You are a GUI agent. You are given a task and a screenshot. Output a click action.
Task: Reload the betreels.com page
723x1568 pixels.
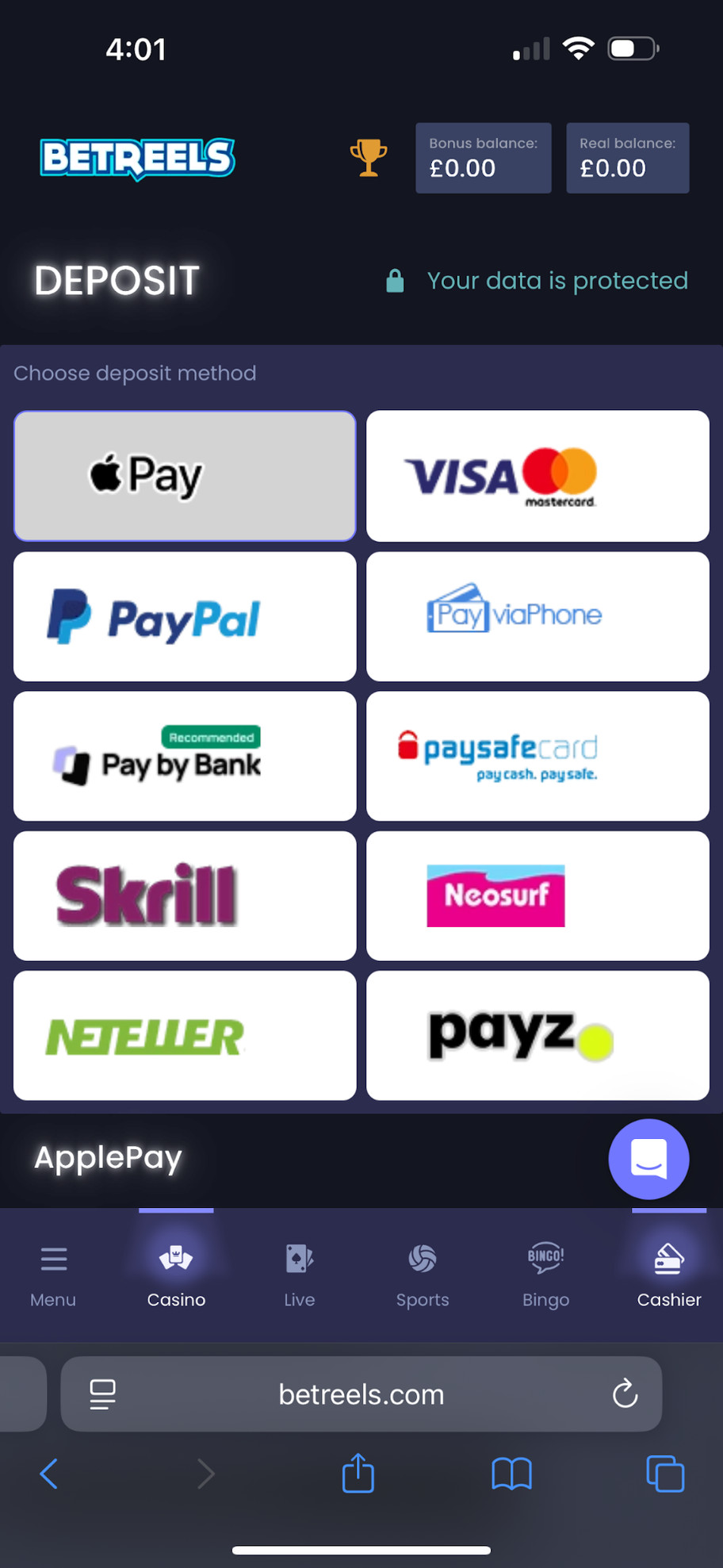click(x=625, y=1394)
